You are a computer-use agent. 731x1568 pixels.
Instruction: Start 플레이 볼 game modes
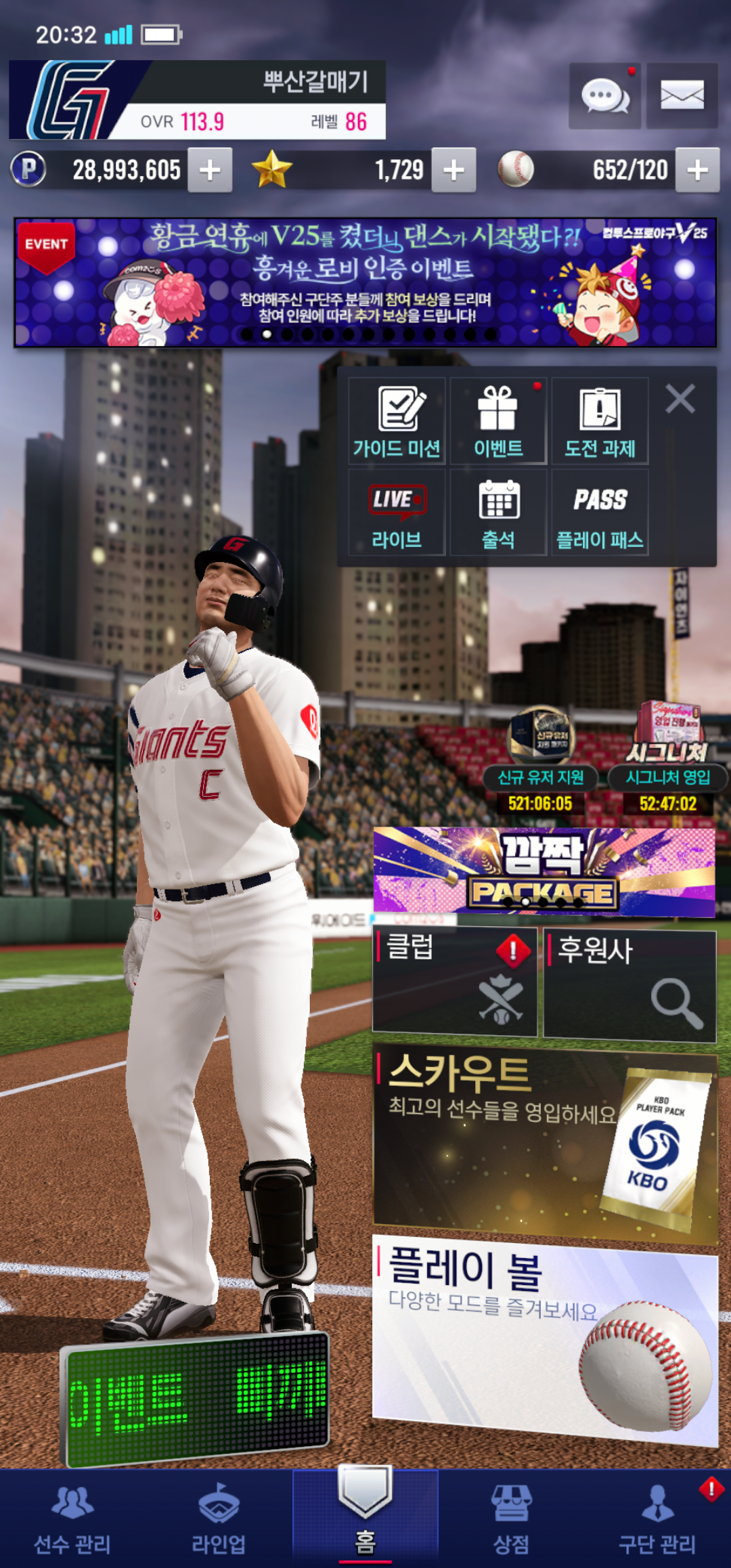click(x=545, y=1337)
